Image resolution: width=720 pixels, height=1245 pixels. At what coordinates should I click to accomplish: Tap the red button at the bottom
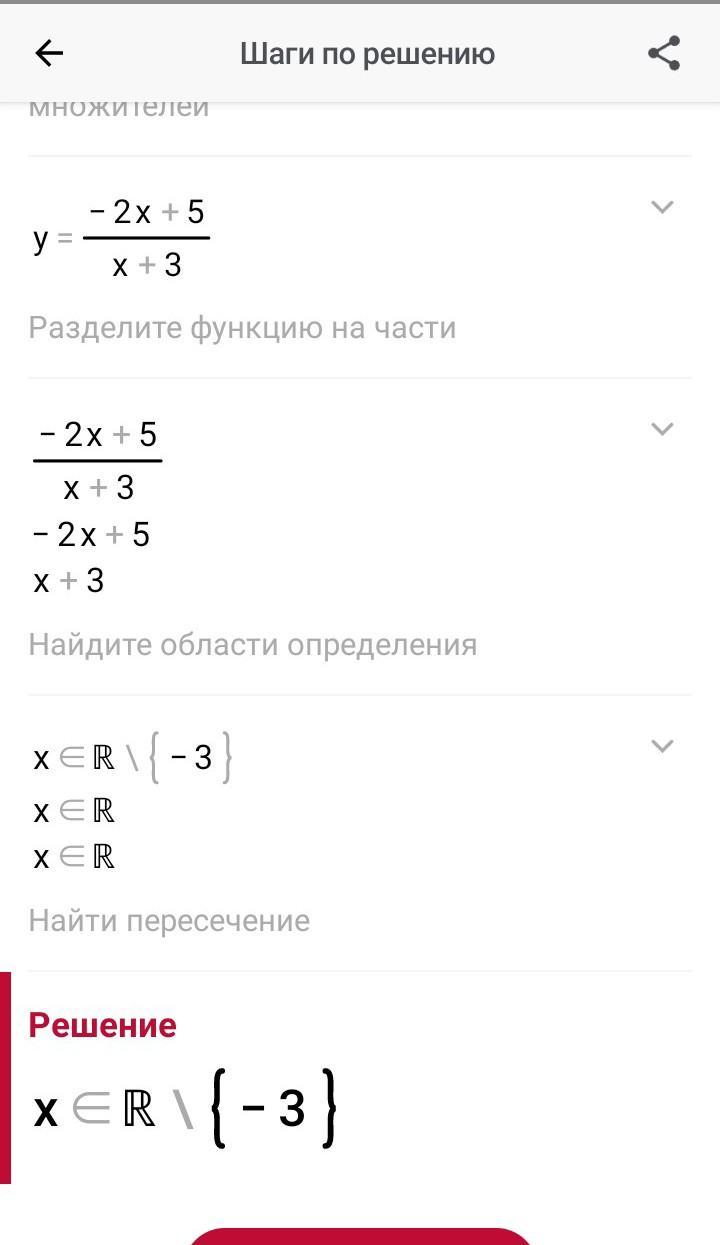click(x=360, y=1236)
